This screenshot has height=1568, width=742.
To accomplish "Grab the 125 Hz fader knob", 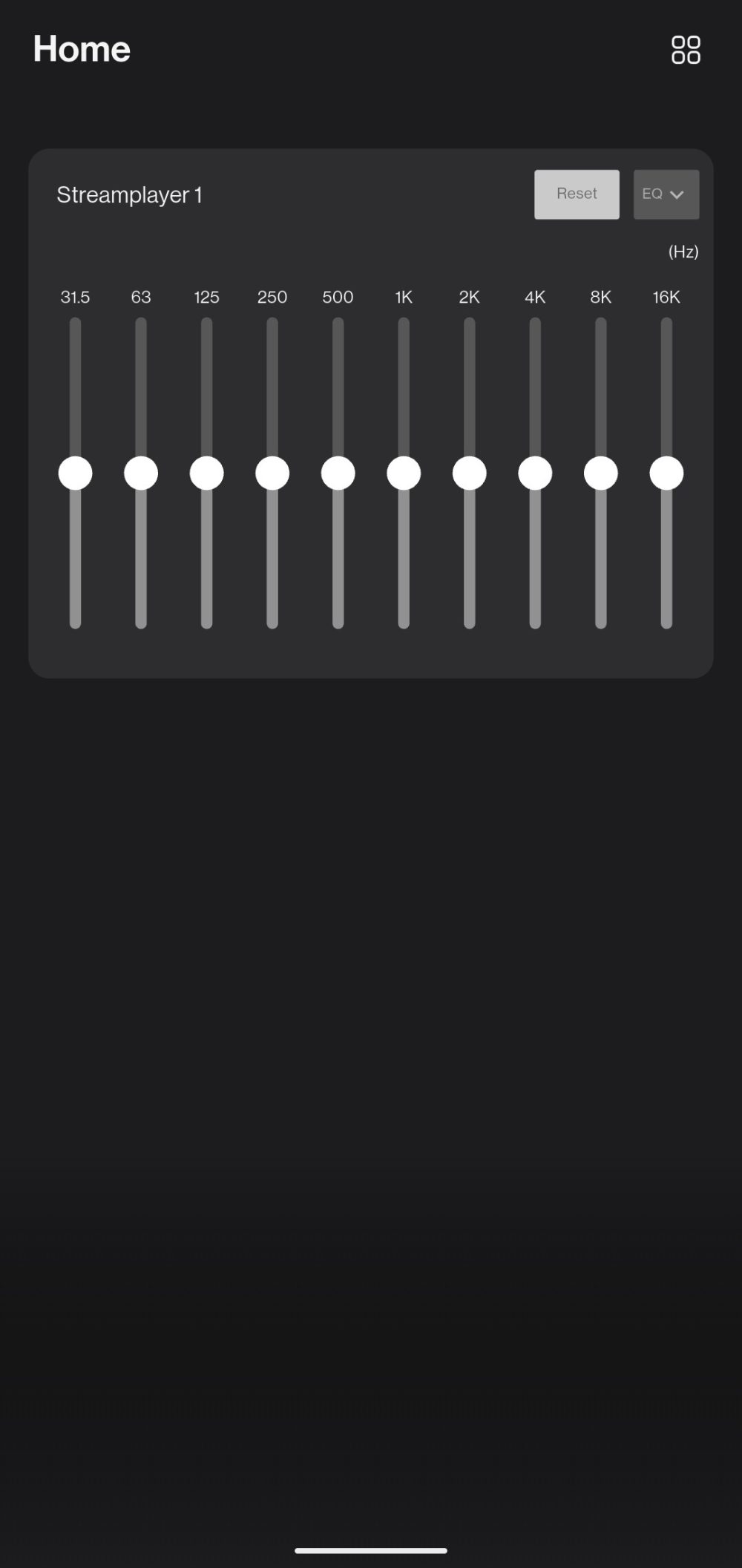I will [206, 472].
